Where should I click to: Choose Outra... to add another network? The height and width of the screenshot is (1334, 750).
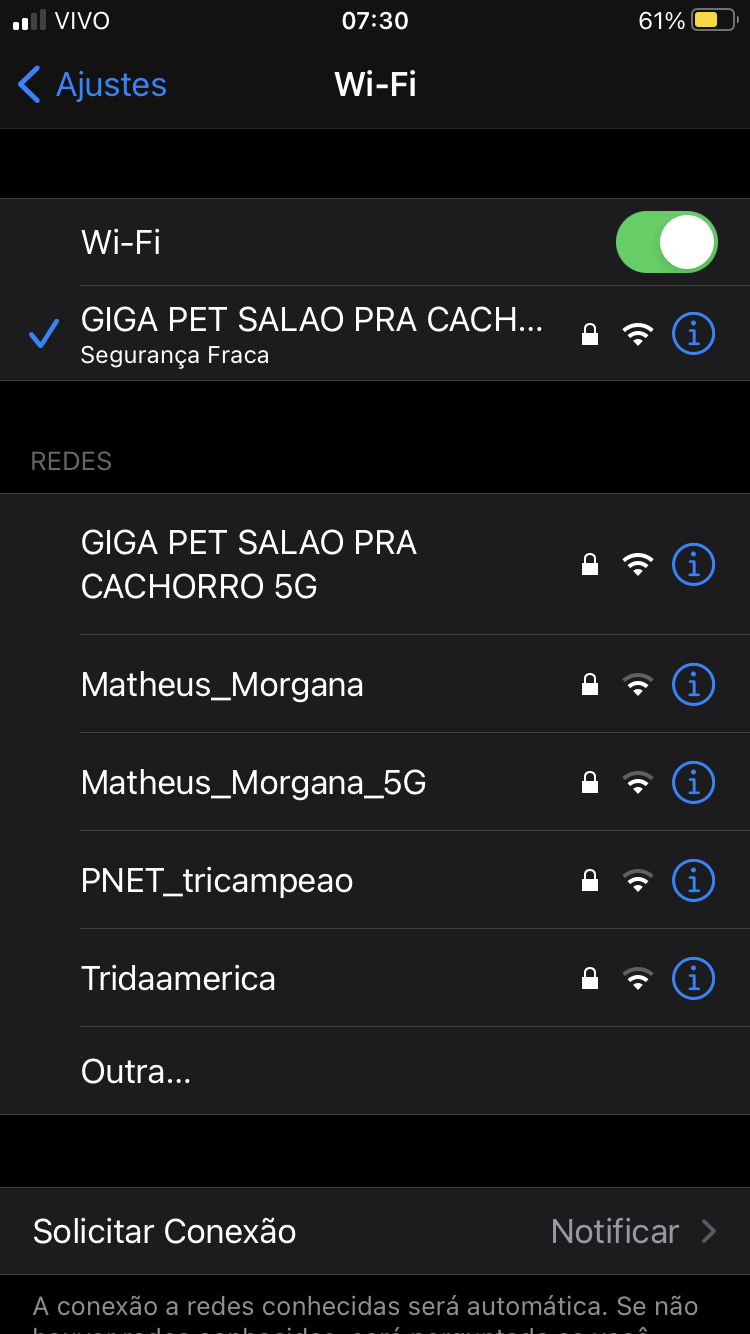point(136,1072)
